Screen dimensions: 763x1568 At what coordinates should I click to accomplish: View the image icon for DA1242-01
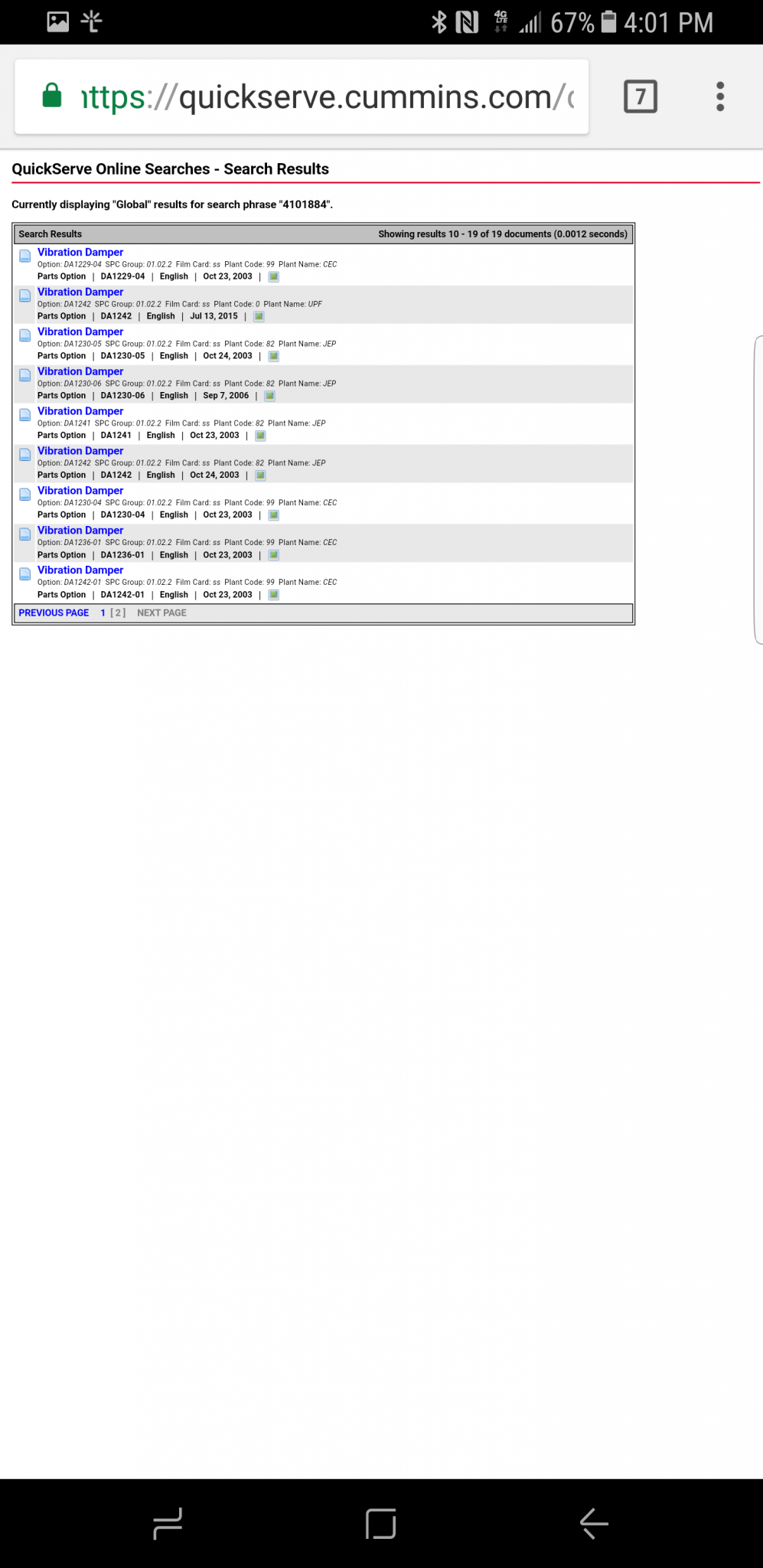(274, 595)
